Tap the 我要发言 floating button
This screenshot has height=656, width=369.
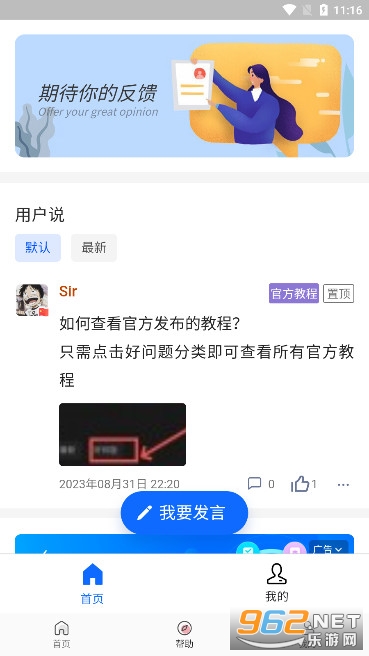coord(184,512)
